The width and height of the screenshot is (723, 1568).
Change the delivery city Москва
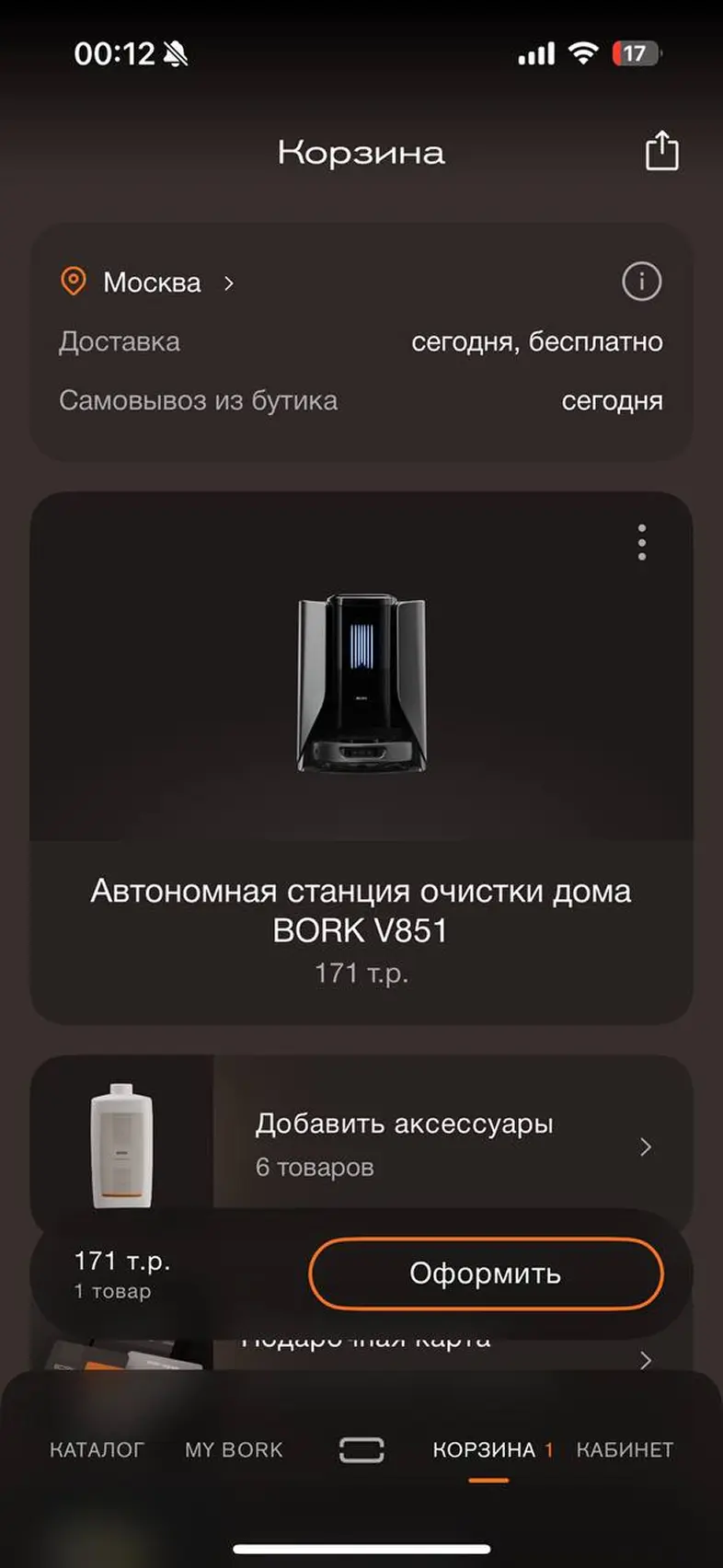click(x=153, y=282)
